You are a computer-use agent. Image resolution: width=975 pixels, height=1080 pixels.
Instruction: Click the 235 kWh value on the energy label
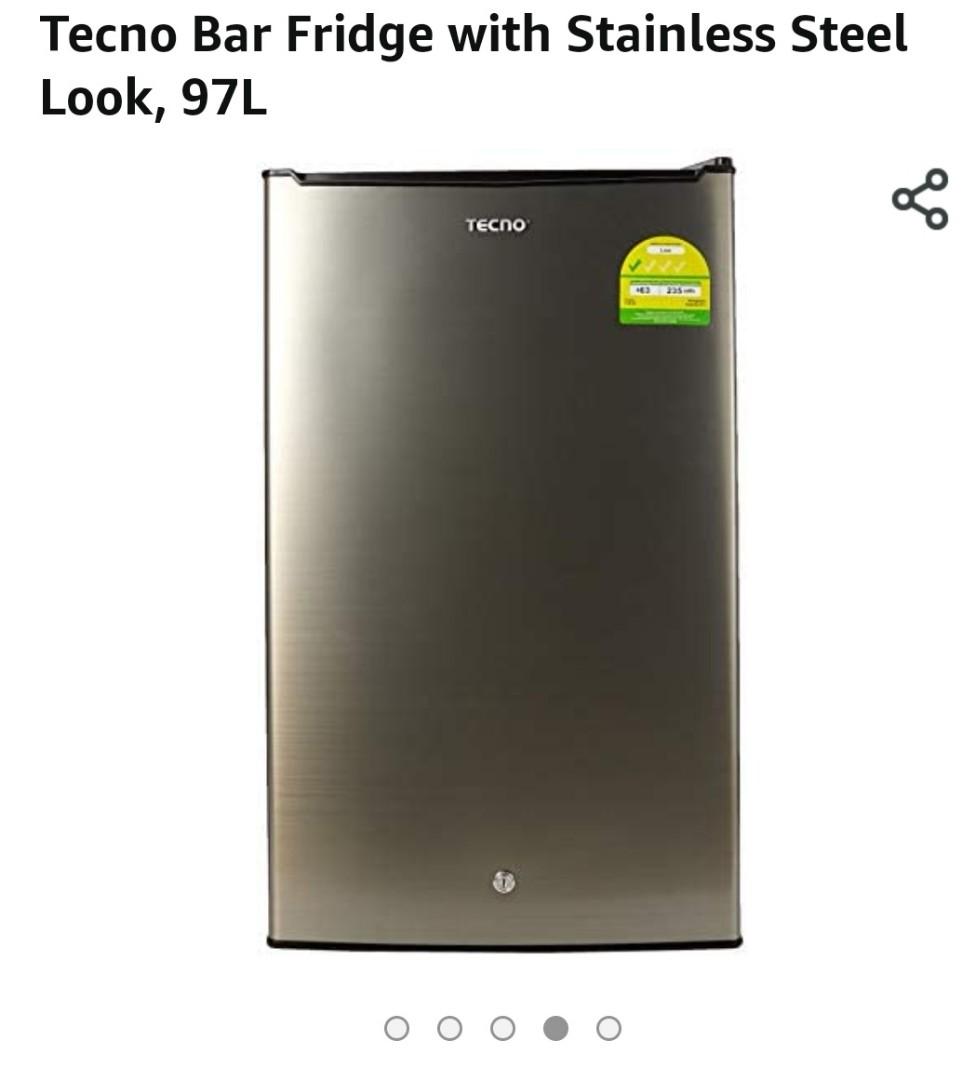click(x=673, y=289)
